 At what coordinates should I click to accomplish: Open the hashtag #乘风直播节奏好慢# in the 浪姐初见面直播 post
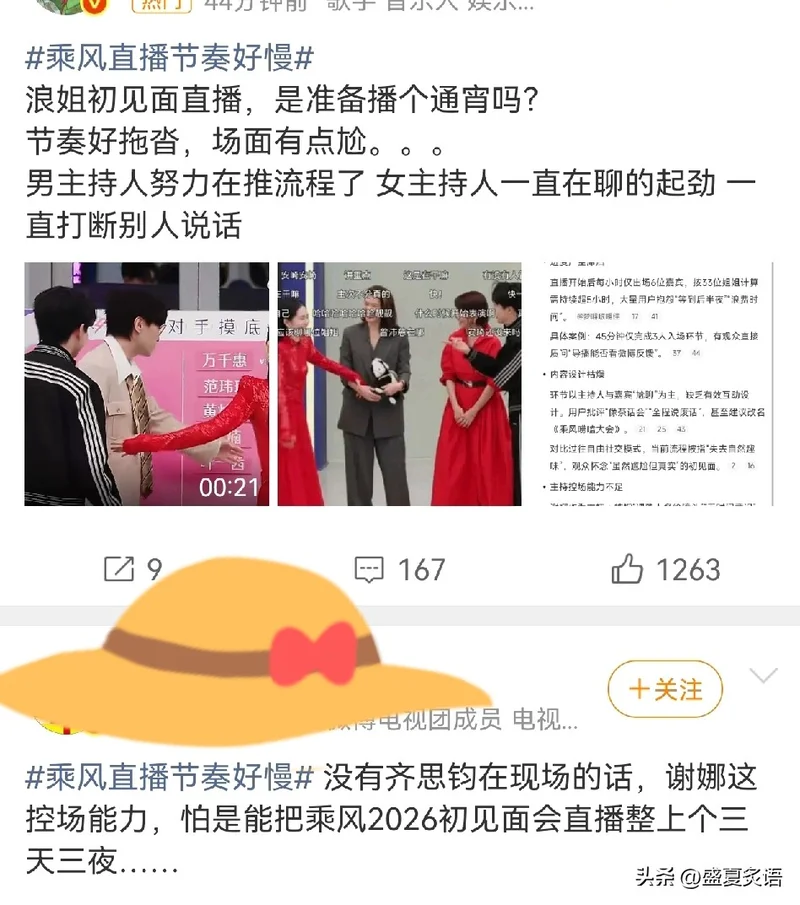point(170,58)
